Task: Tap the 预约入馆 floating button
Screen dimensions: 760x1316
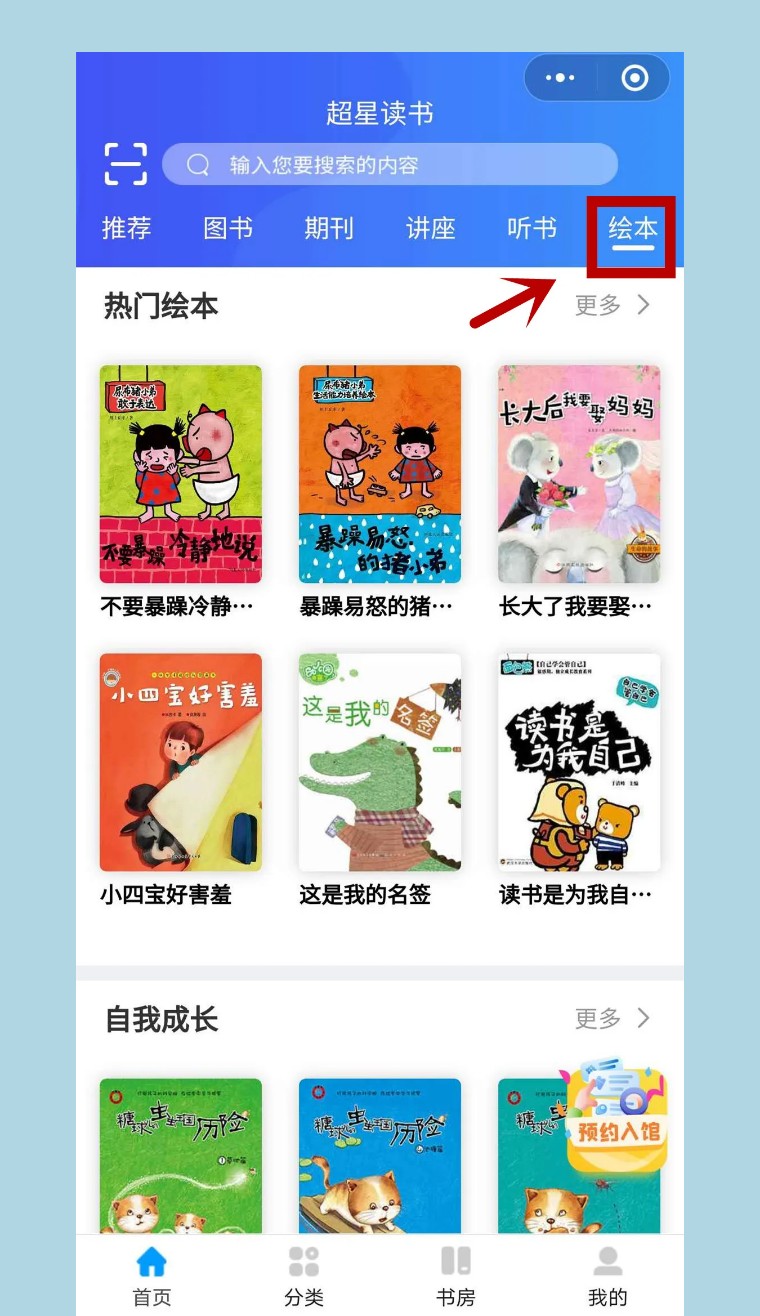Action: pos(617,1116)
